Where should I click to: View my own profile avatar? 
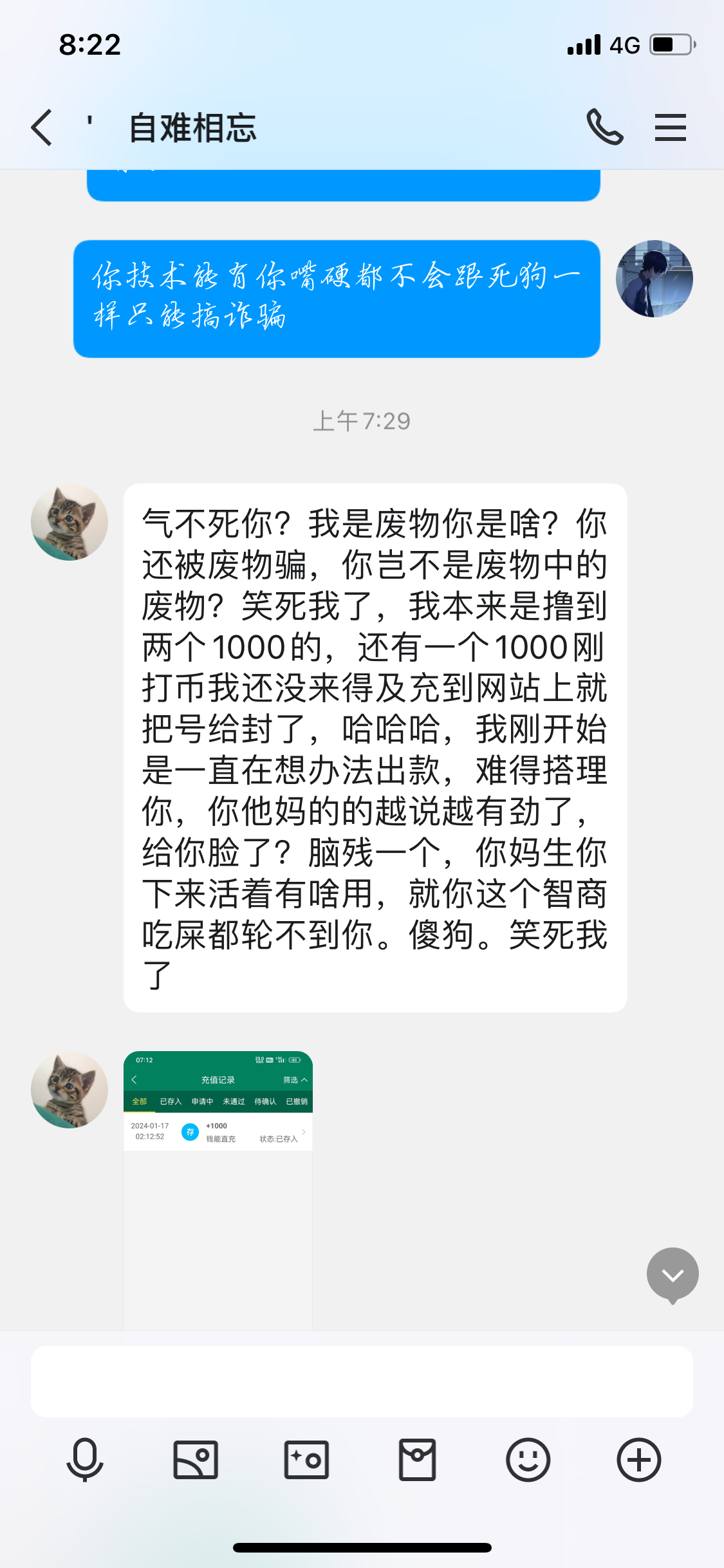(654, 279)
